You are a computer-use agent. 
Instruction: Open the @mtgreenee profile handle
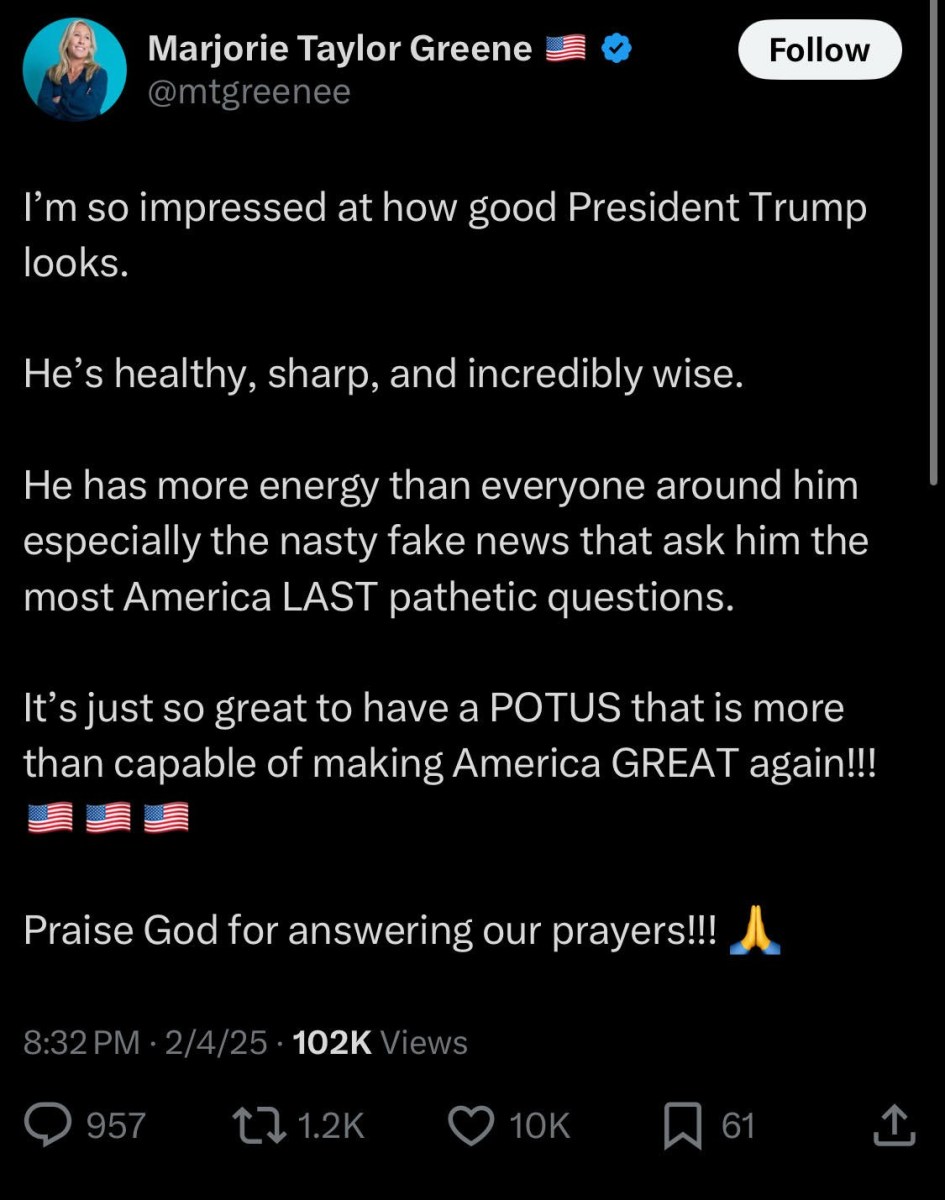point(249,94)
